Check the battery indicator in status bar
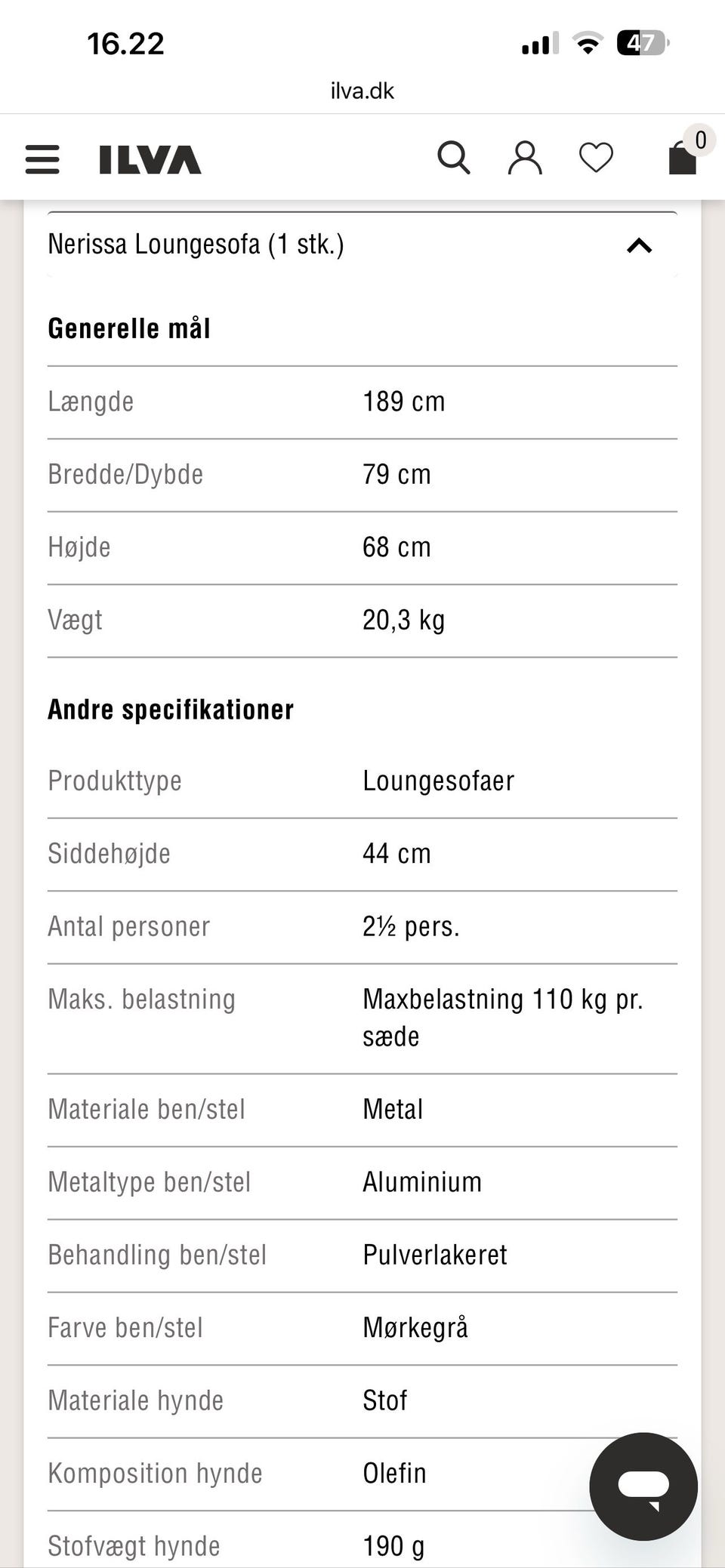This screenshot has height=1568, width=725. click(640, 43)
